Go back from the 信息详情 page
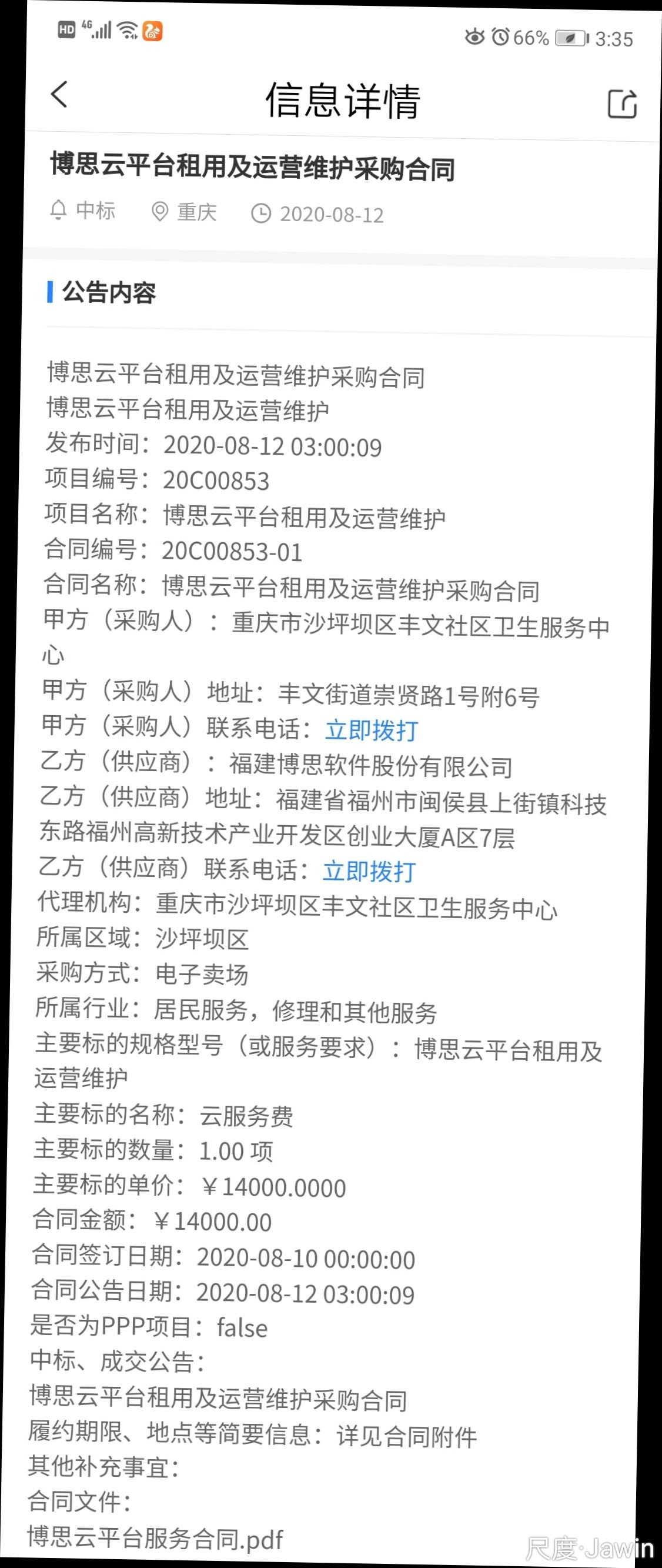 [x=59, y=95]
